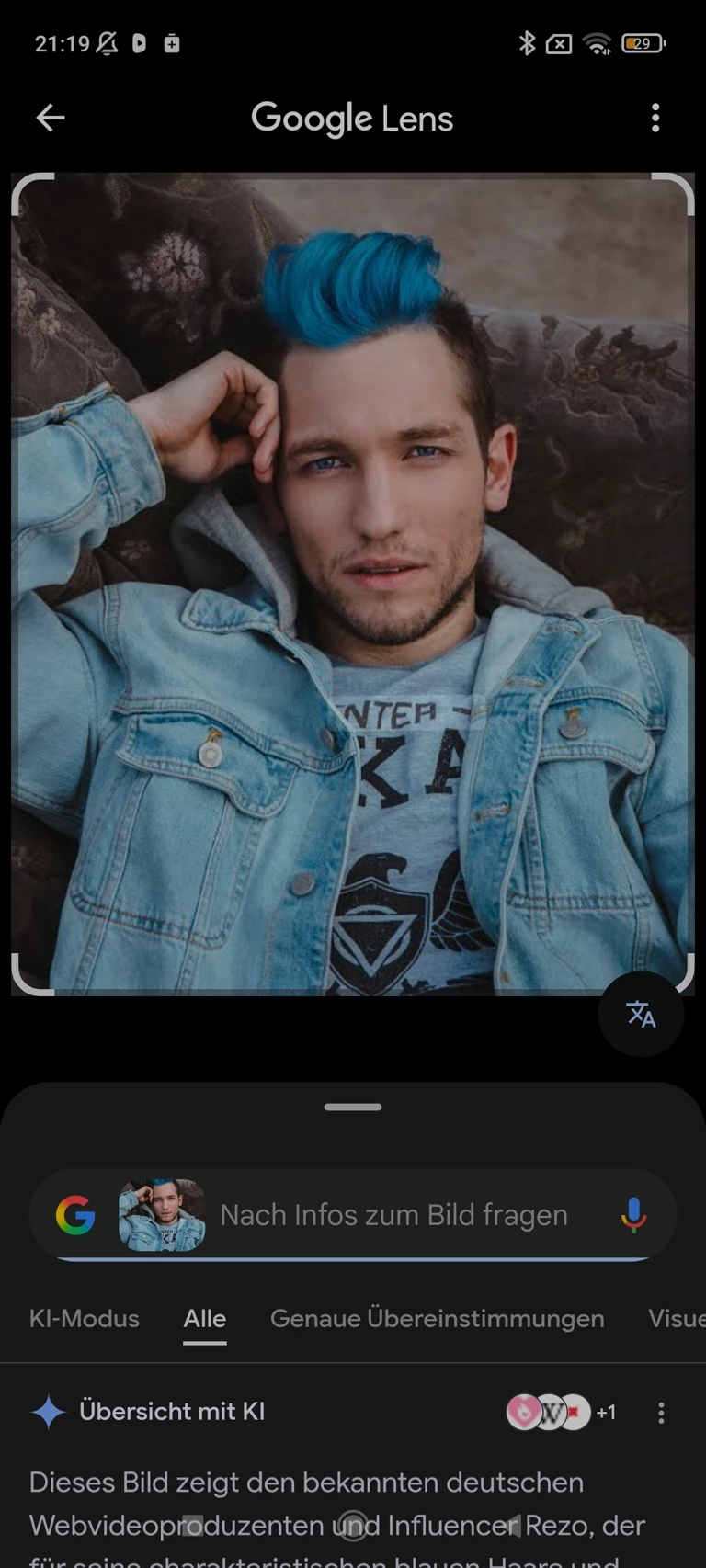Tap the translate floating button
Screen dimensions: 706x1568
tap(641, 1014)
